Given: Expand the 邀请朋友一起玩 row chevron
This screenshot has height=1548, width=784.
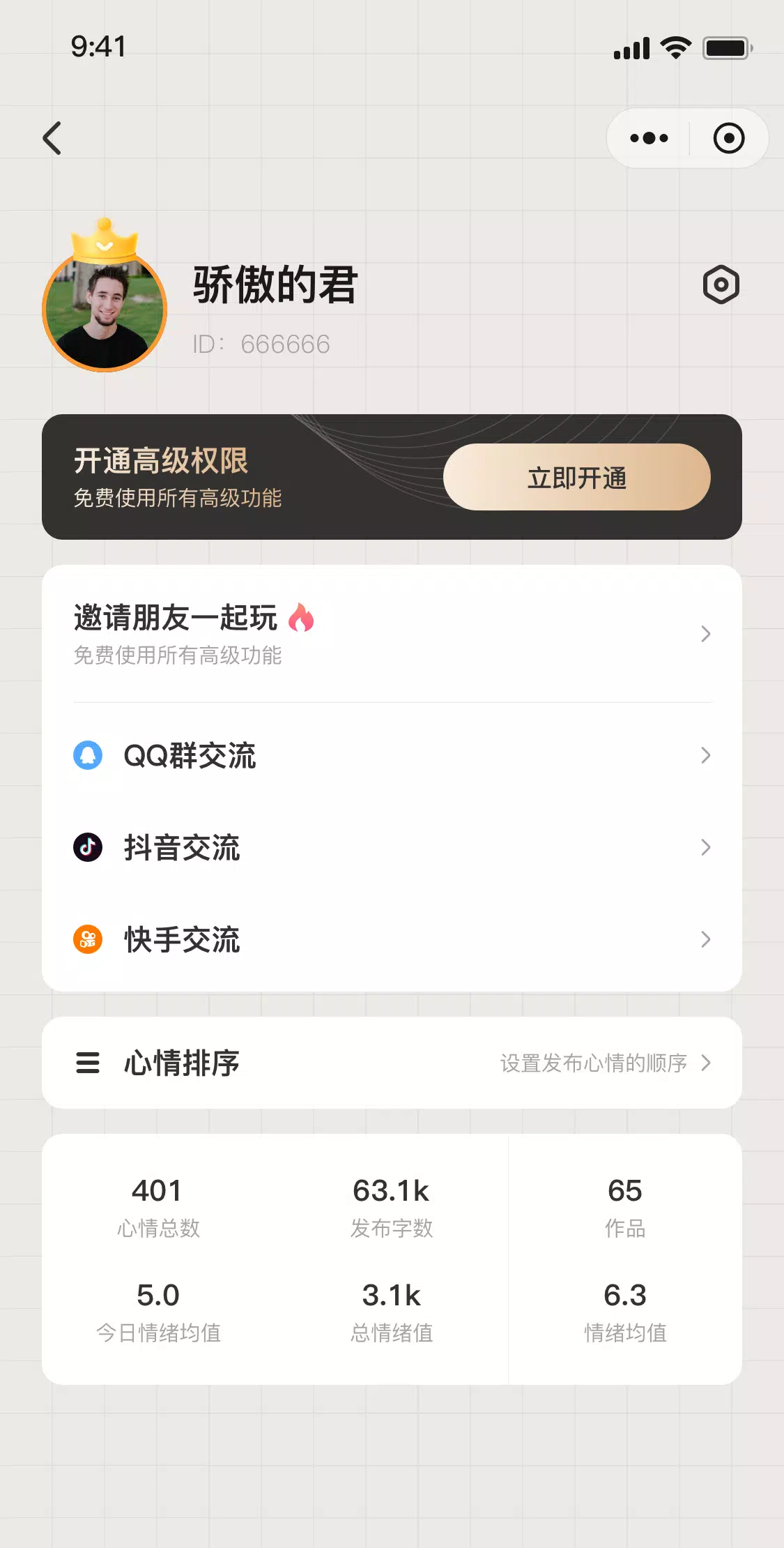Looking at the screenshot, I should coord(705,635).
